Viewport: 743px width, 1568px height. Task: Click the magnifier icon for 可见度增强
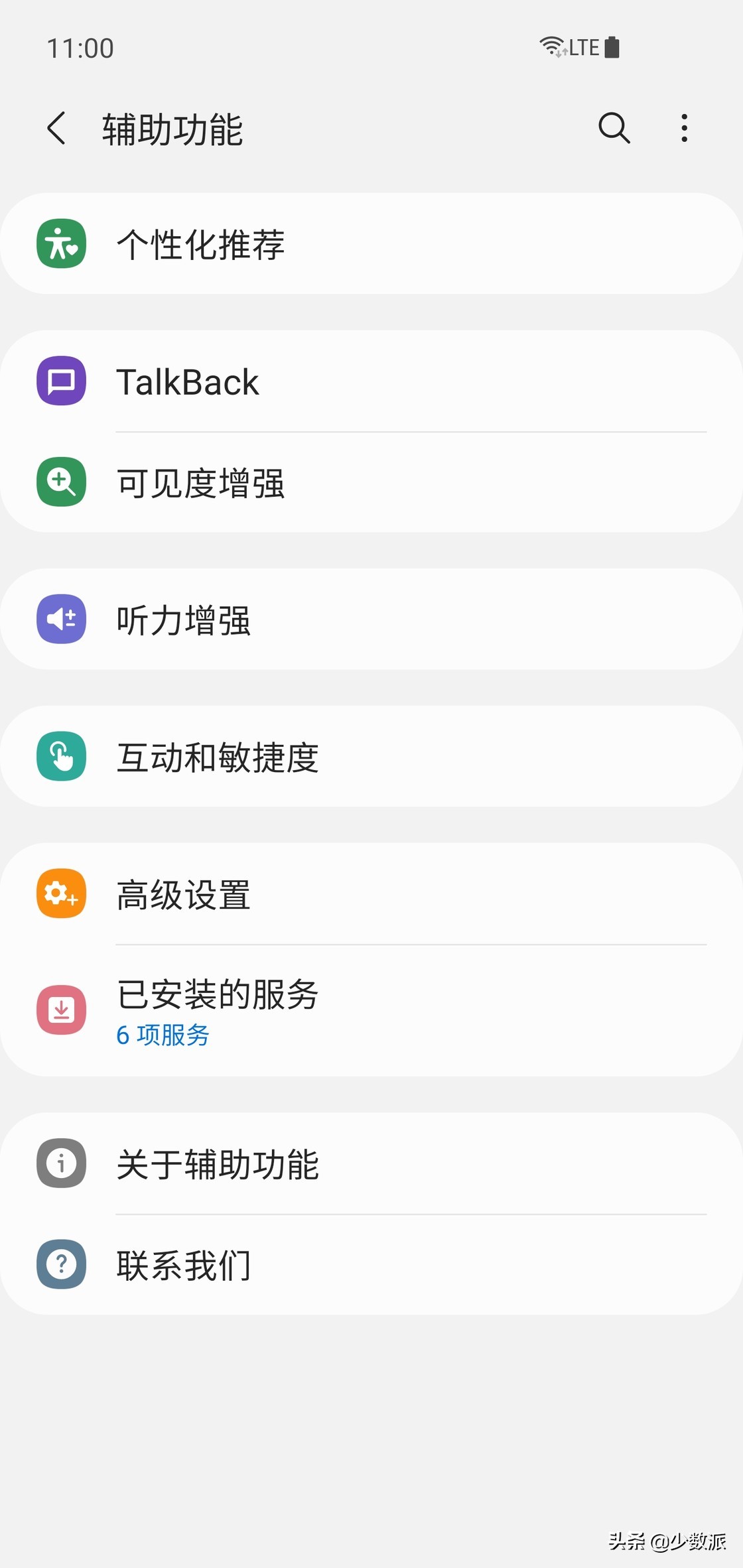click(x=60, y=482)
